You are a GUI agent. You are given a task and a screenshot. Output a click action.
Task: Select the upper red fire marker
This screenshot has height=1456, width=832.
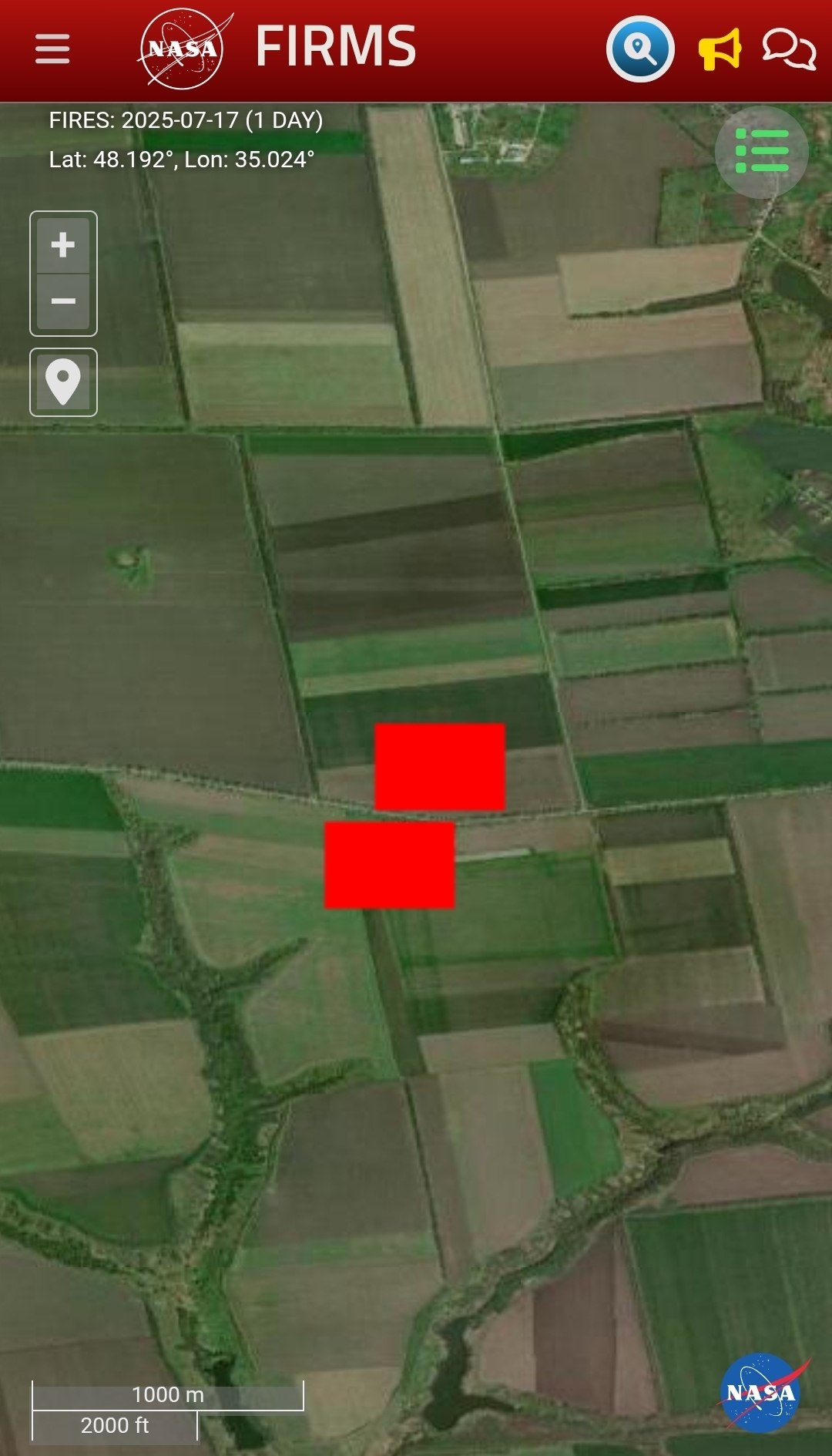(x=440, y=766)
